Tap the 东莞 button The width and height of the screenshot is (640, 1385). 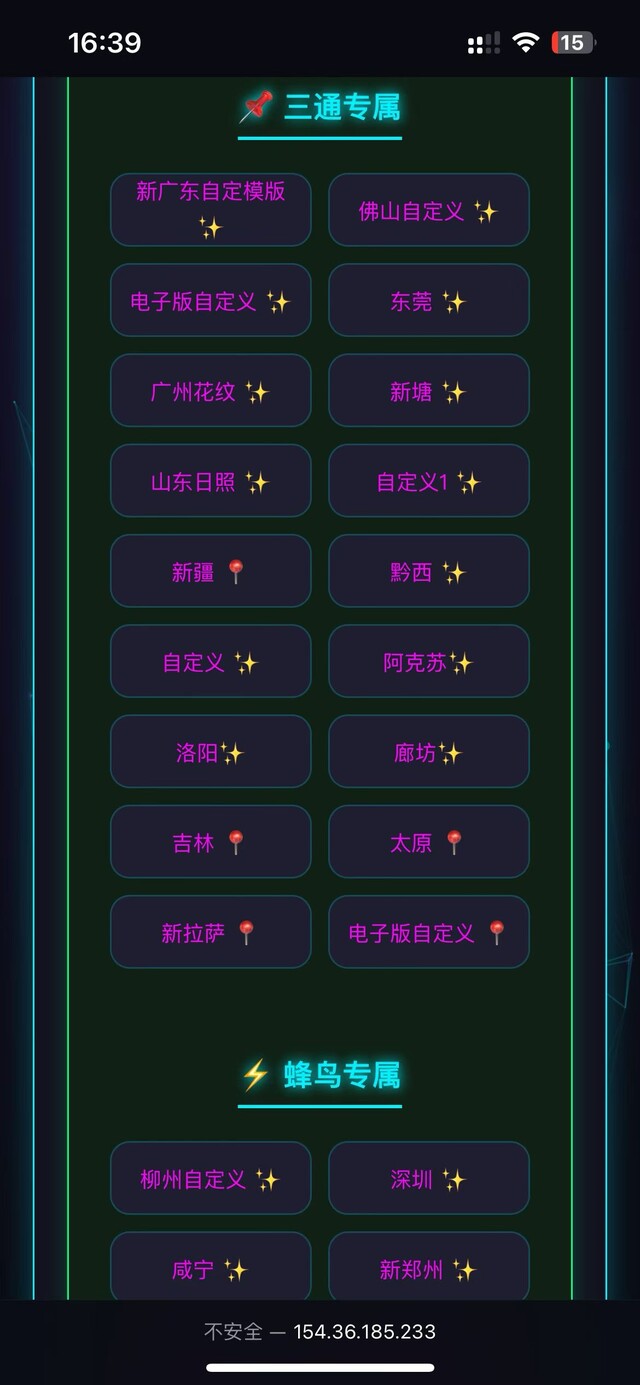pos(428,300)
